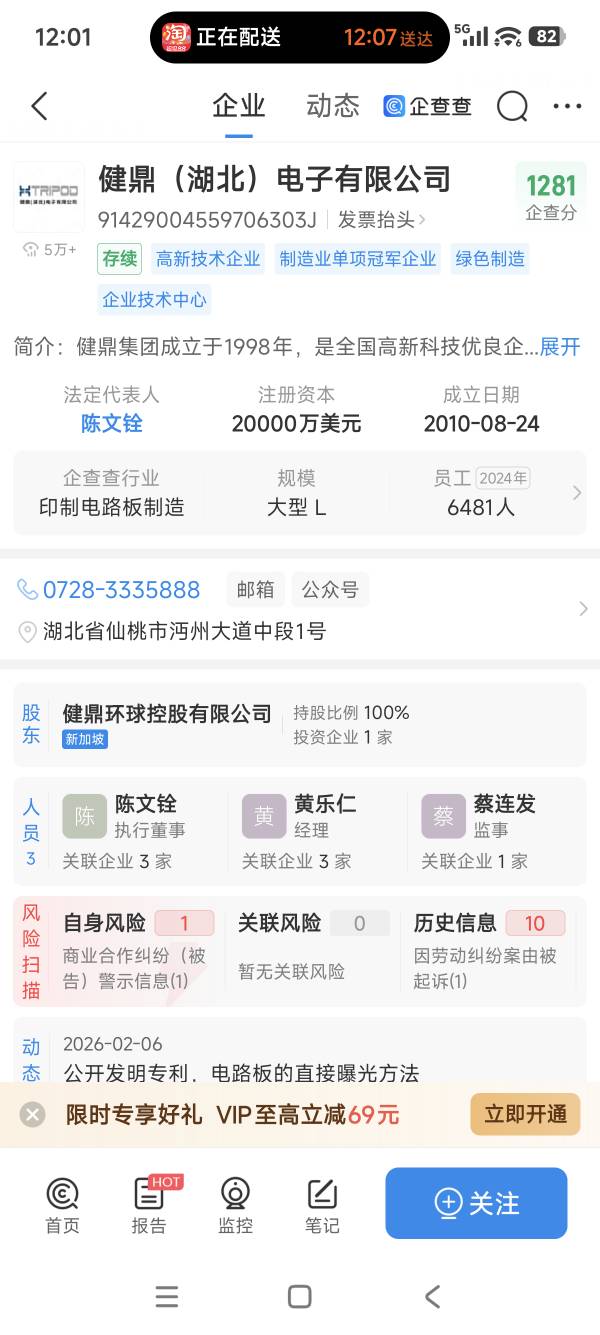Viewport: 600px width, 1335px height.
Task: View the profile of supervisor 蔡连发
Action: point(504,804)
